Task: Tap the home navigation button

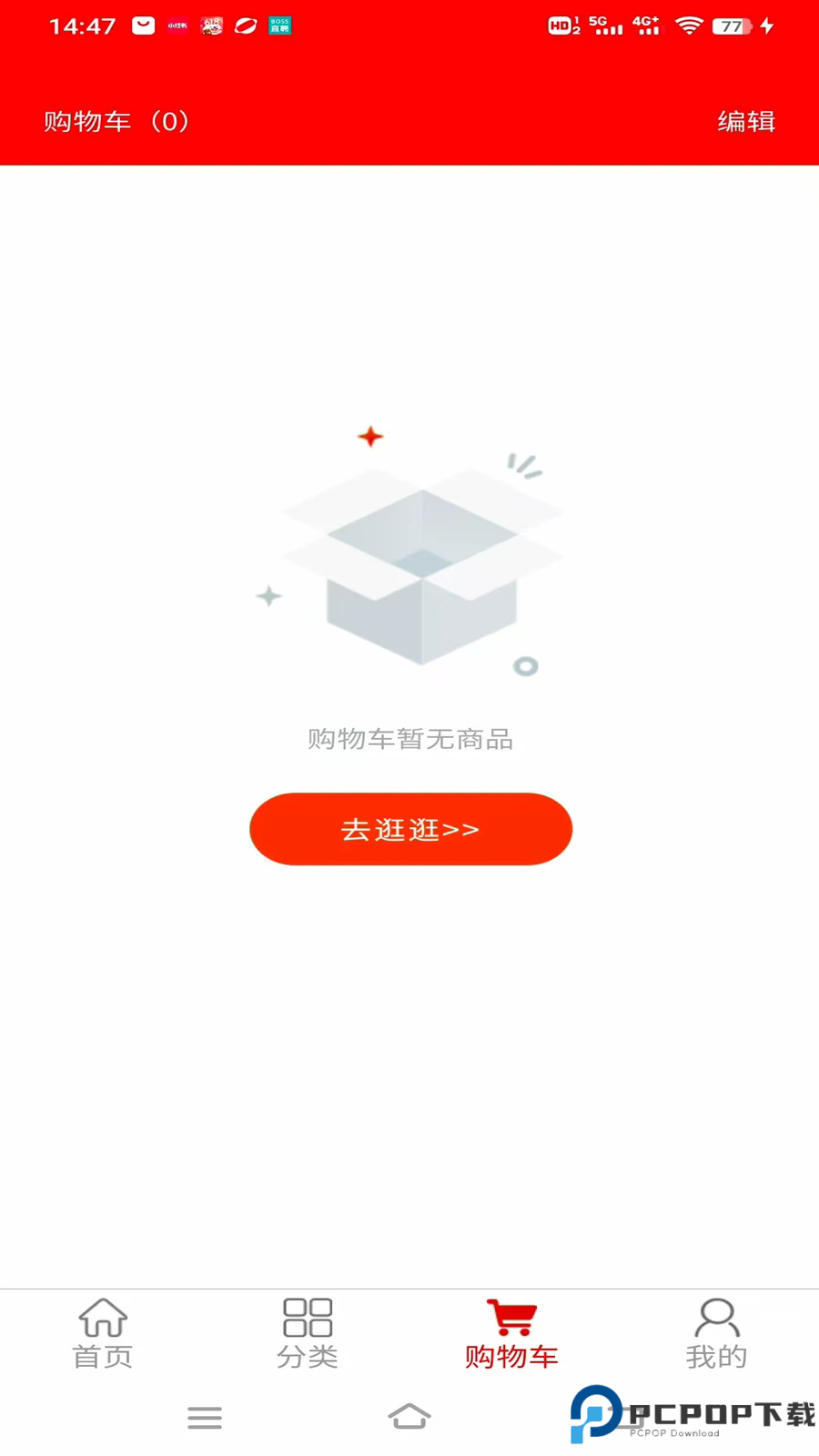Action: pos(410,1417)
